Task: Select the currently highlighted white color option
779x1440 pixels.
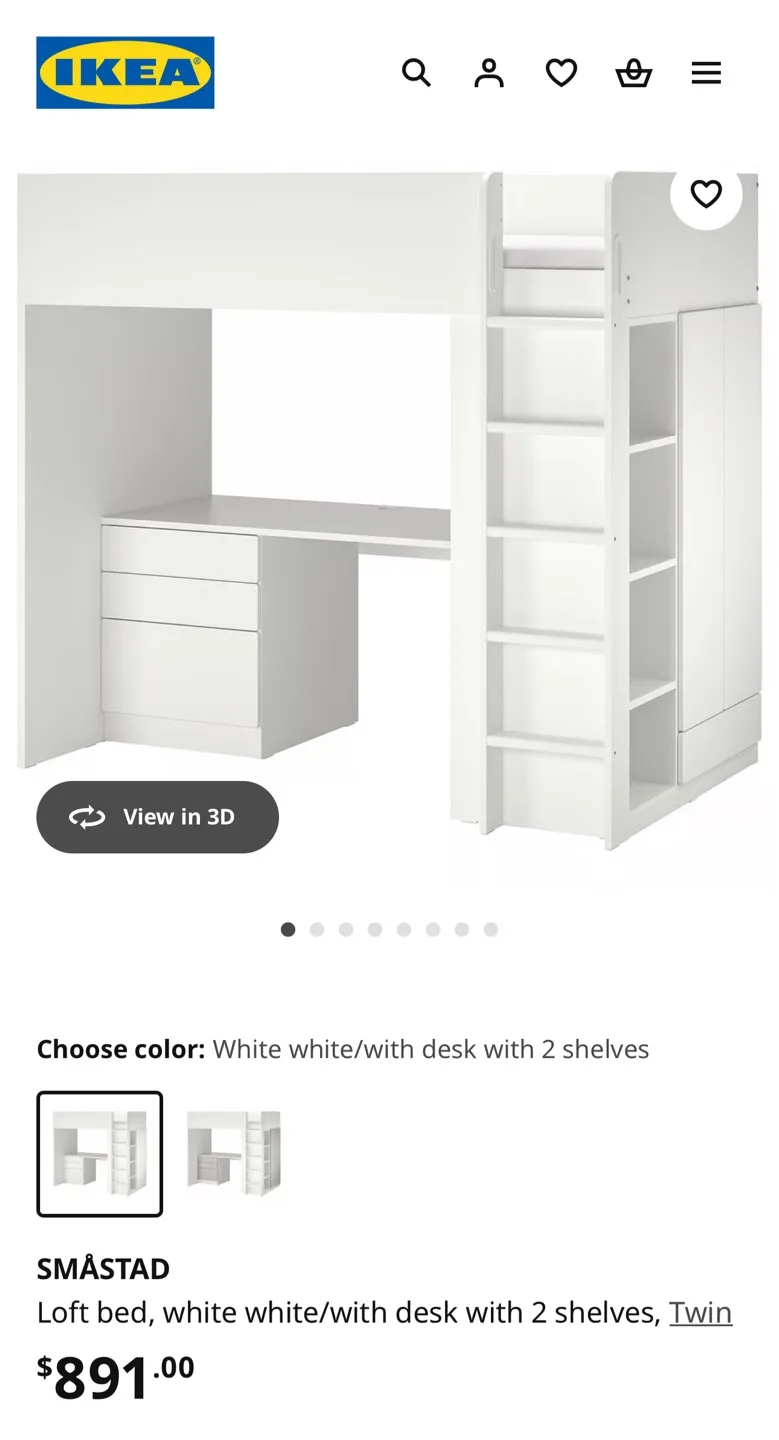Action: [x=99, y=1153]
